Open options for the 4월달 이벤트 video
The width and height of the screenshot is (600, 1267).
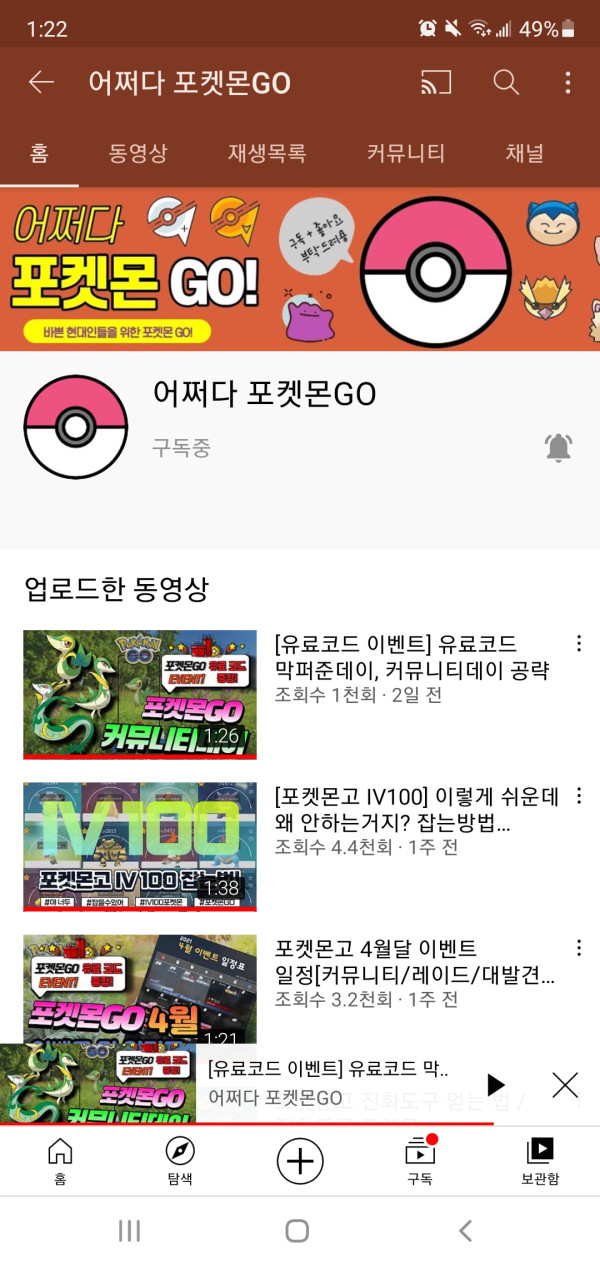(578, 949)
